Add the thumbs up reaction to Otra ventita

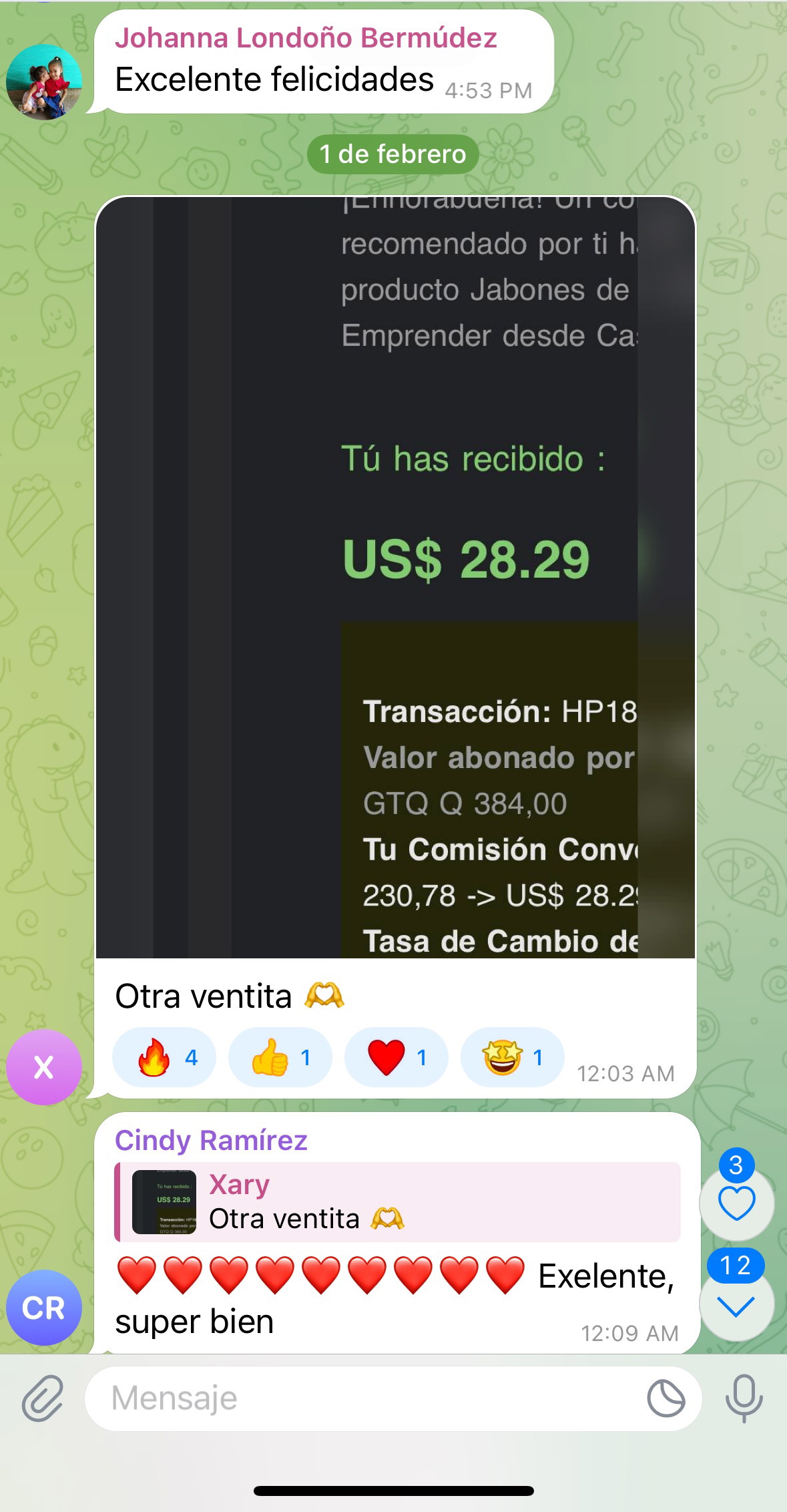pyautogui.click(x=280, y=1057)
